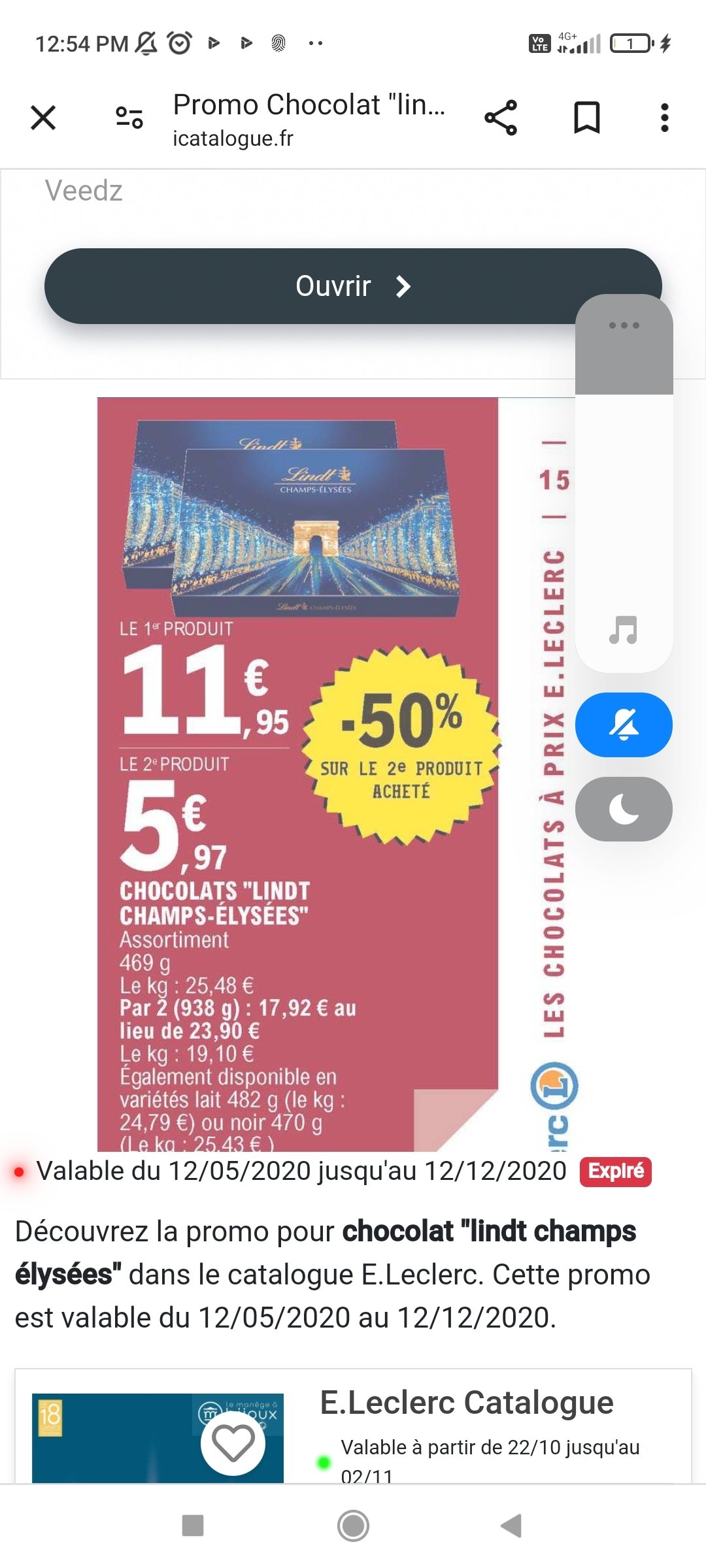Open the Lindt Champs-Élysées promo image
The width and height of the screenshot is (706, 1568).
click(x=335, y=774)
